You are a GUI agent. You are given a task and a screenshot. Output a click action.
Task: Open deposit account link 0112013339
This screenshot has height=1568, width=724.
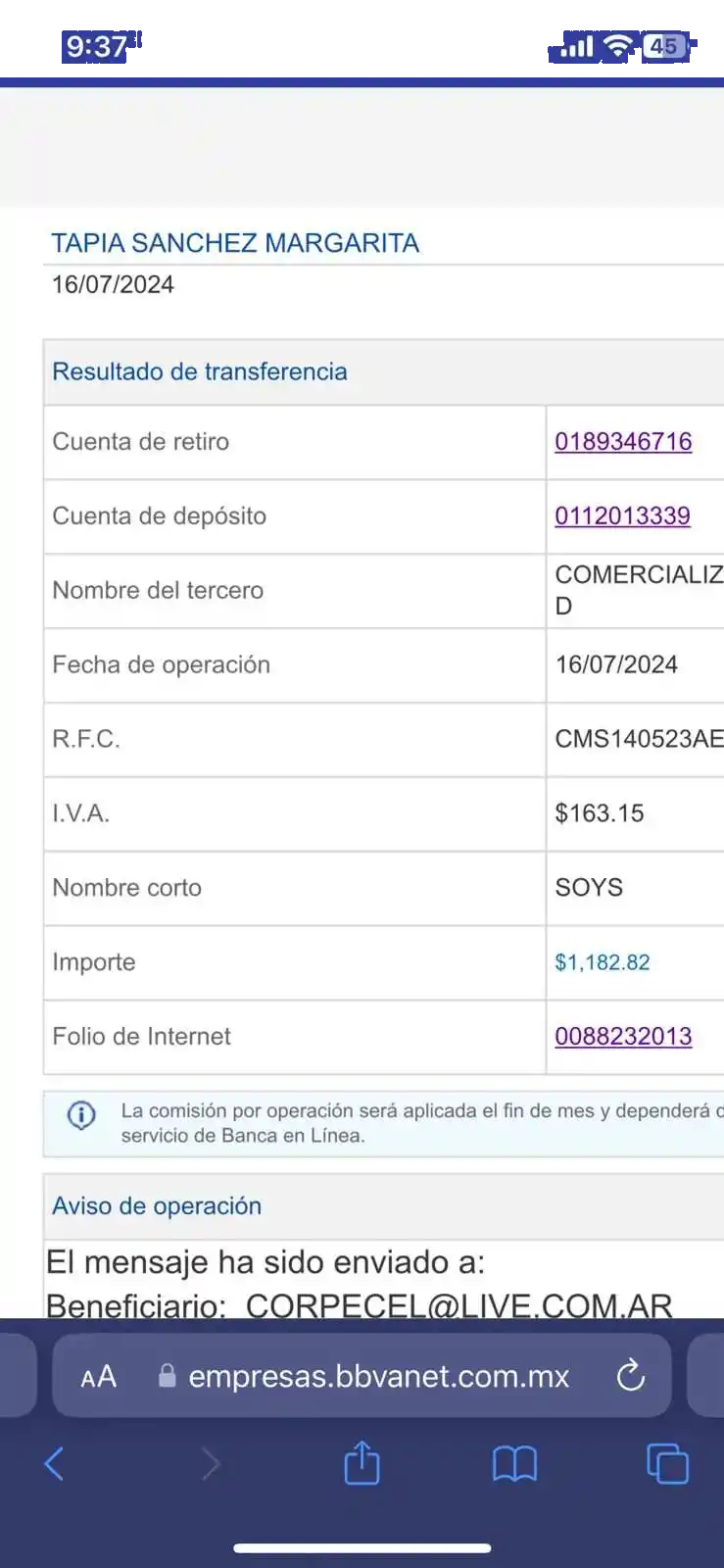pyautogui.click(x=622, y=516)
